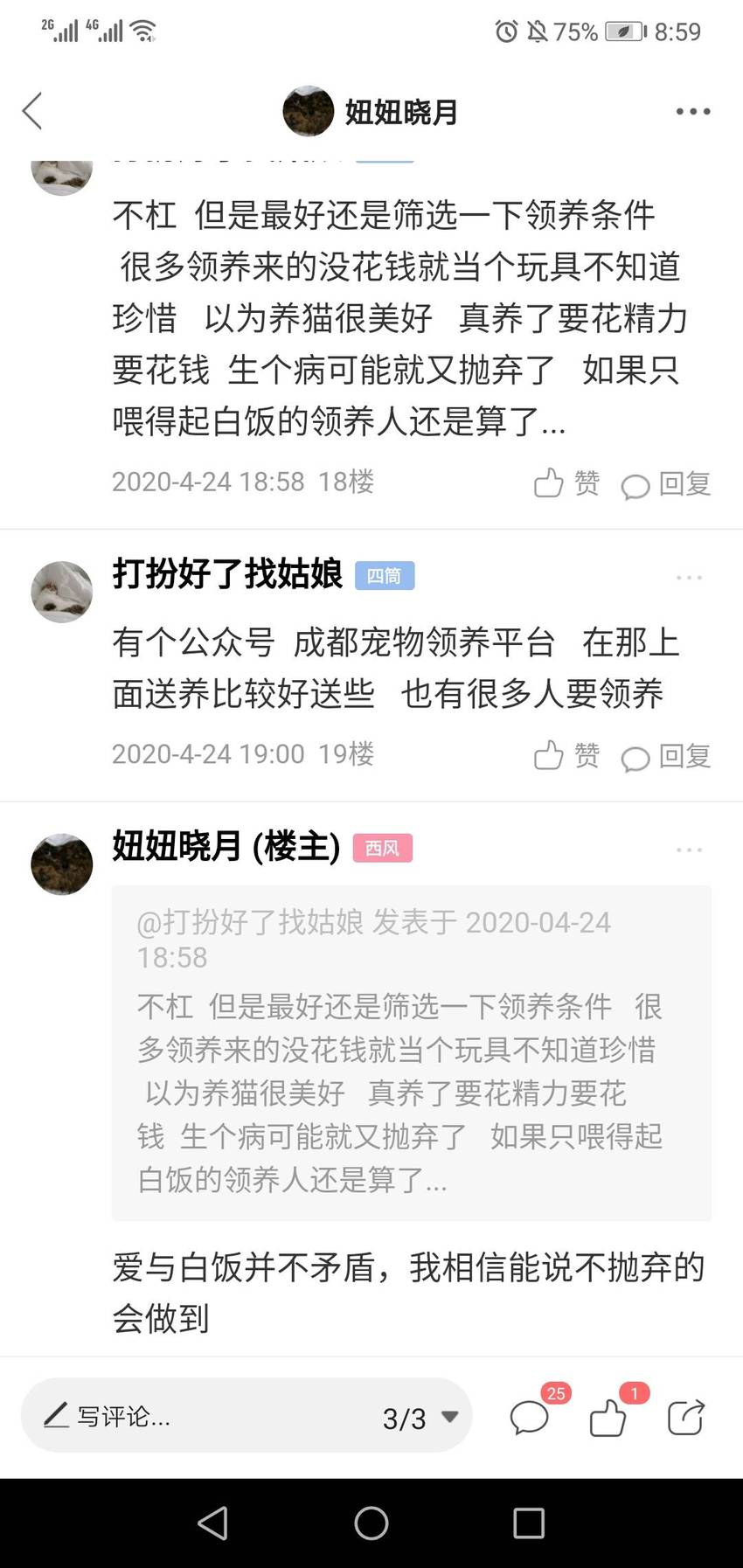Reply to the 19楼 comment
This screenshot has height=1568, width=743.
[x=666, y=756]
